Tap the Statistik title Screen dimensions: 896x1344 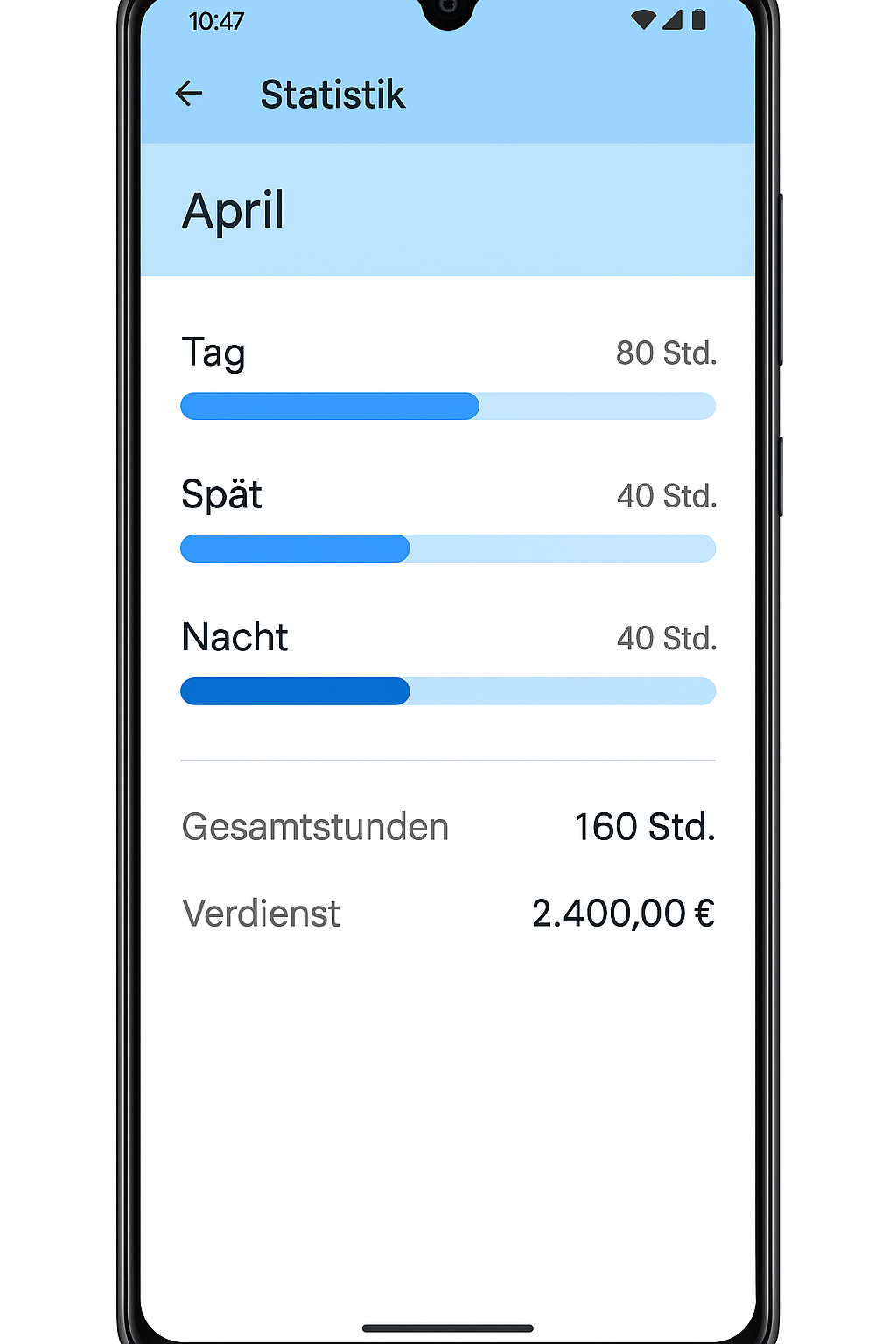(332, 94)
